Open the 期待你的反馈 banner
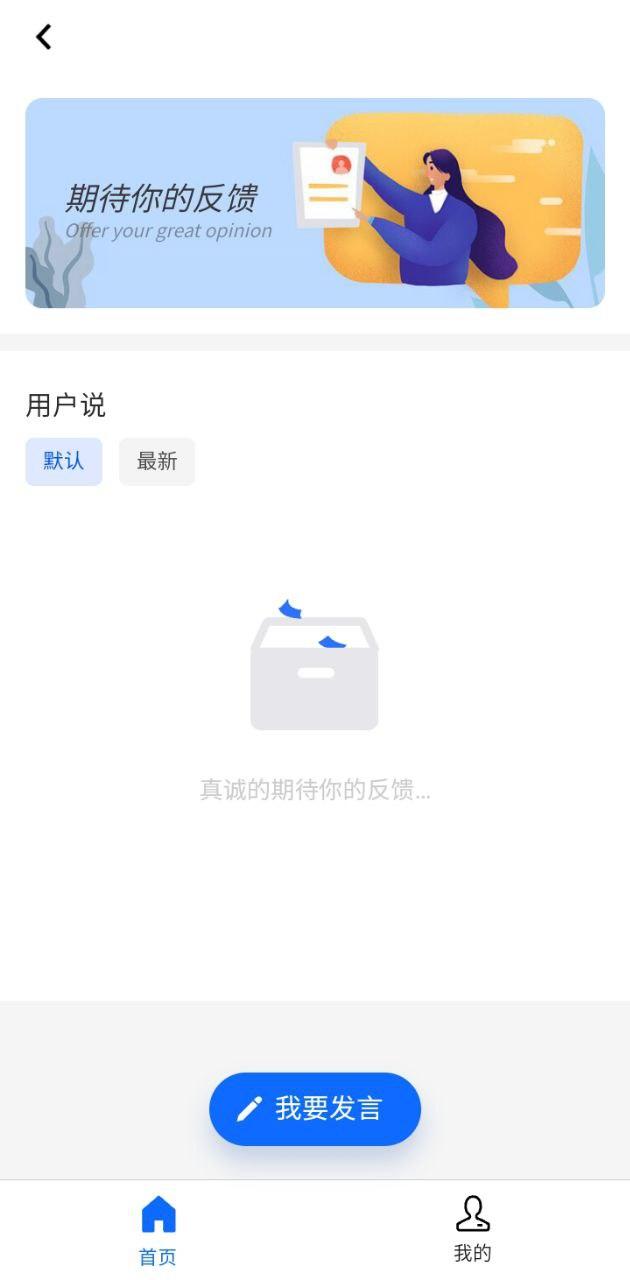The height and width of the screenshot is (1280, 630). (315, 203)
